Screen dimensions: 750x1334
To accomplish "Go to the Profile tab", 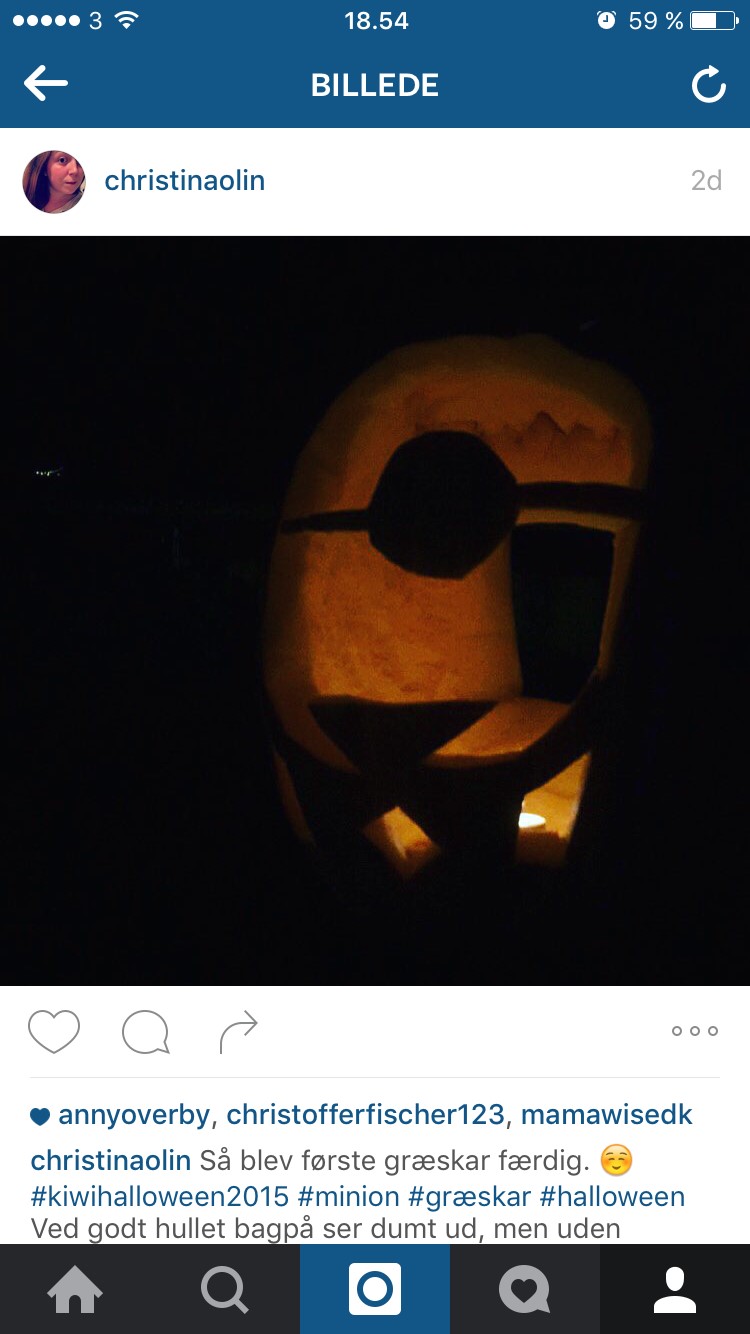I will (x=675, y=1289).
